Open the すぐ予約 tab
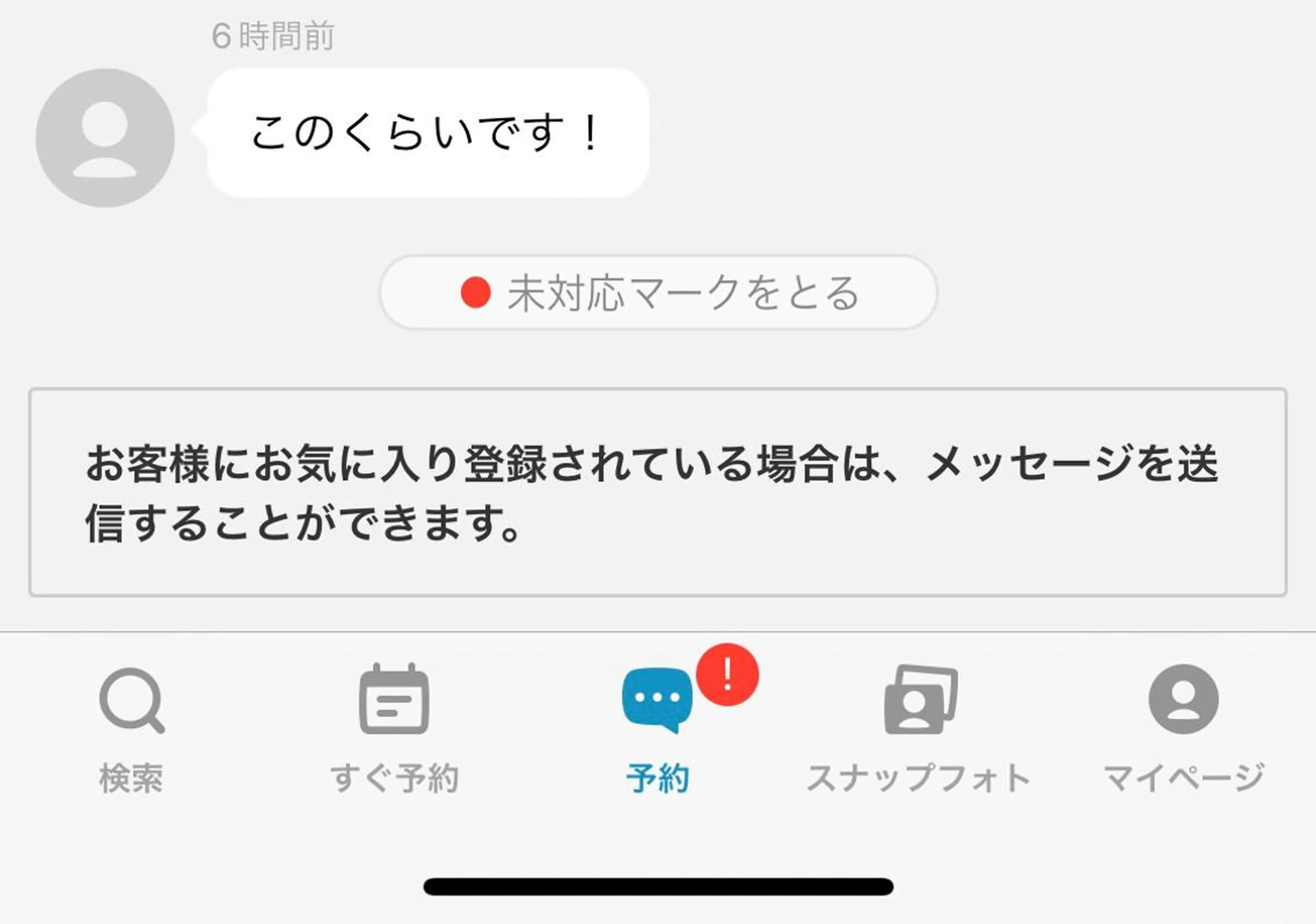 click(x=394, y=727)
